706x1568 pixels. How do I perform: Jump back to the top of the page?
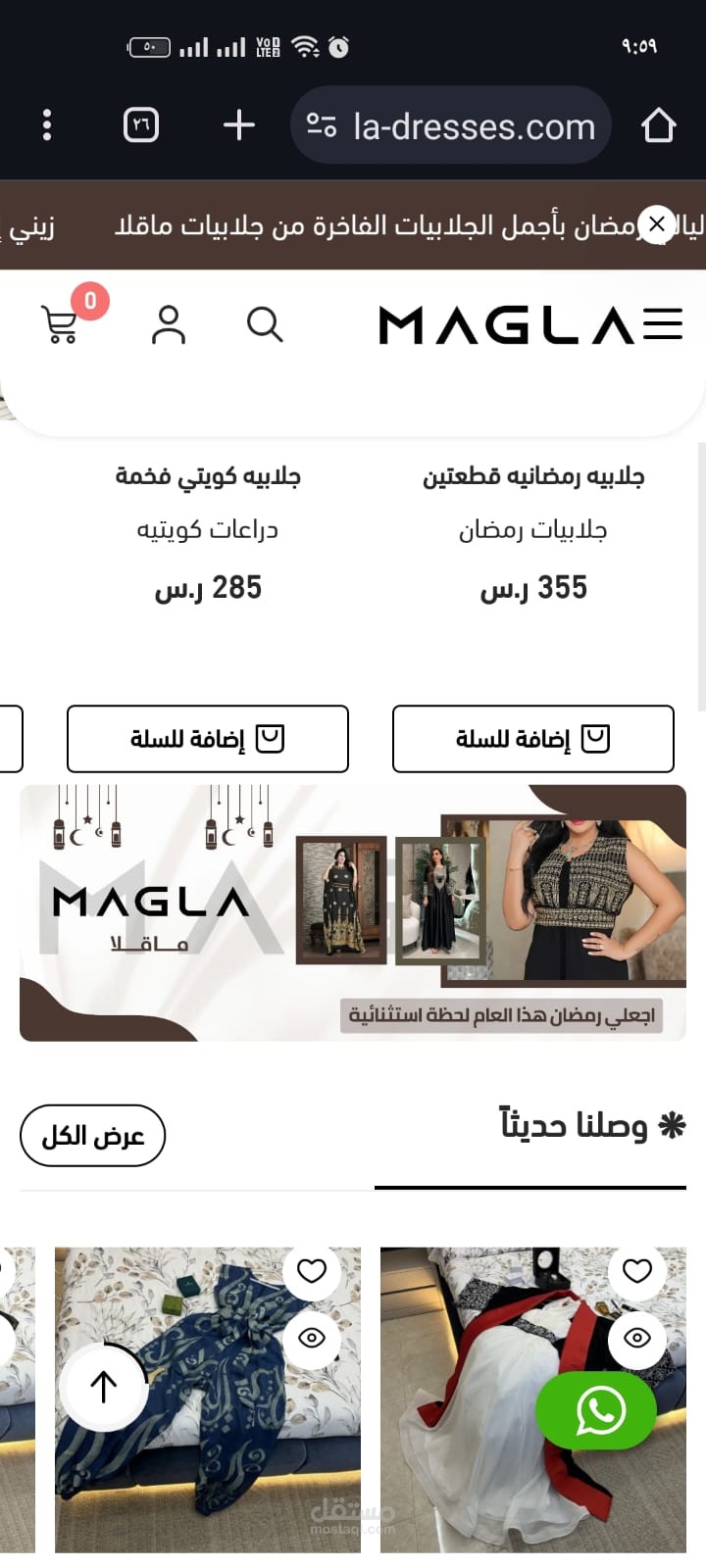(x=103, y=1387)
